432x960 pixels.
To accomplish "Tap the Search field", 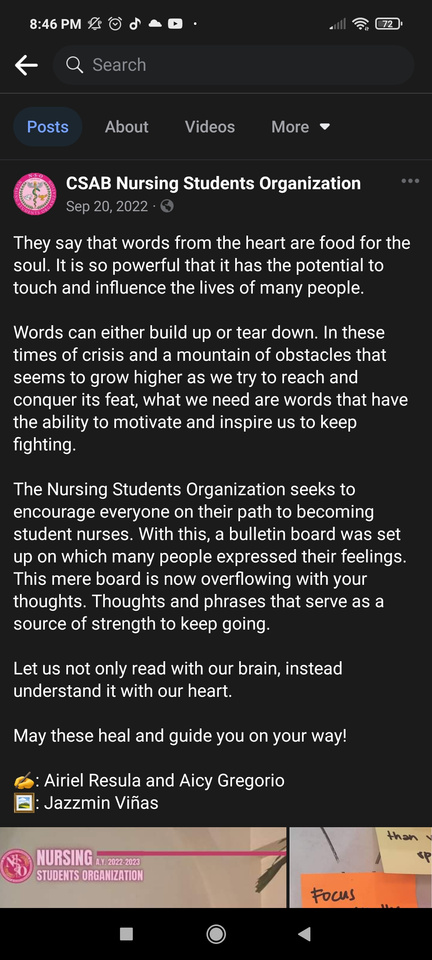I will click(233, 65).
